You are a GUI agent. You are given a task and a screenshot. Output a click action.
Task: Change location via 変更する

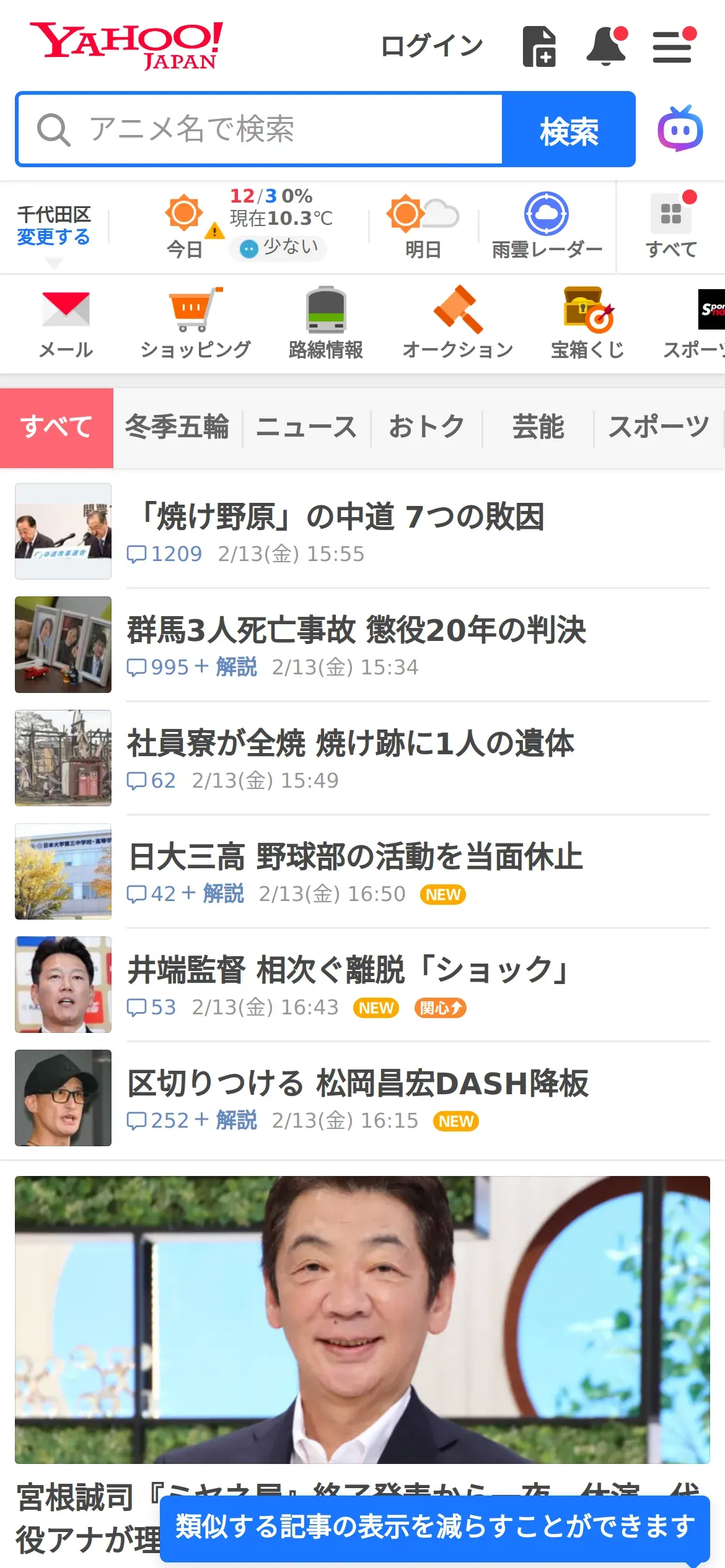53,237
